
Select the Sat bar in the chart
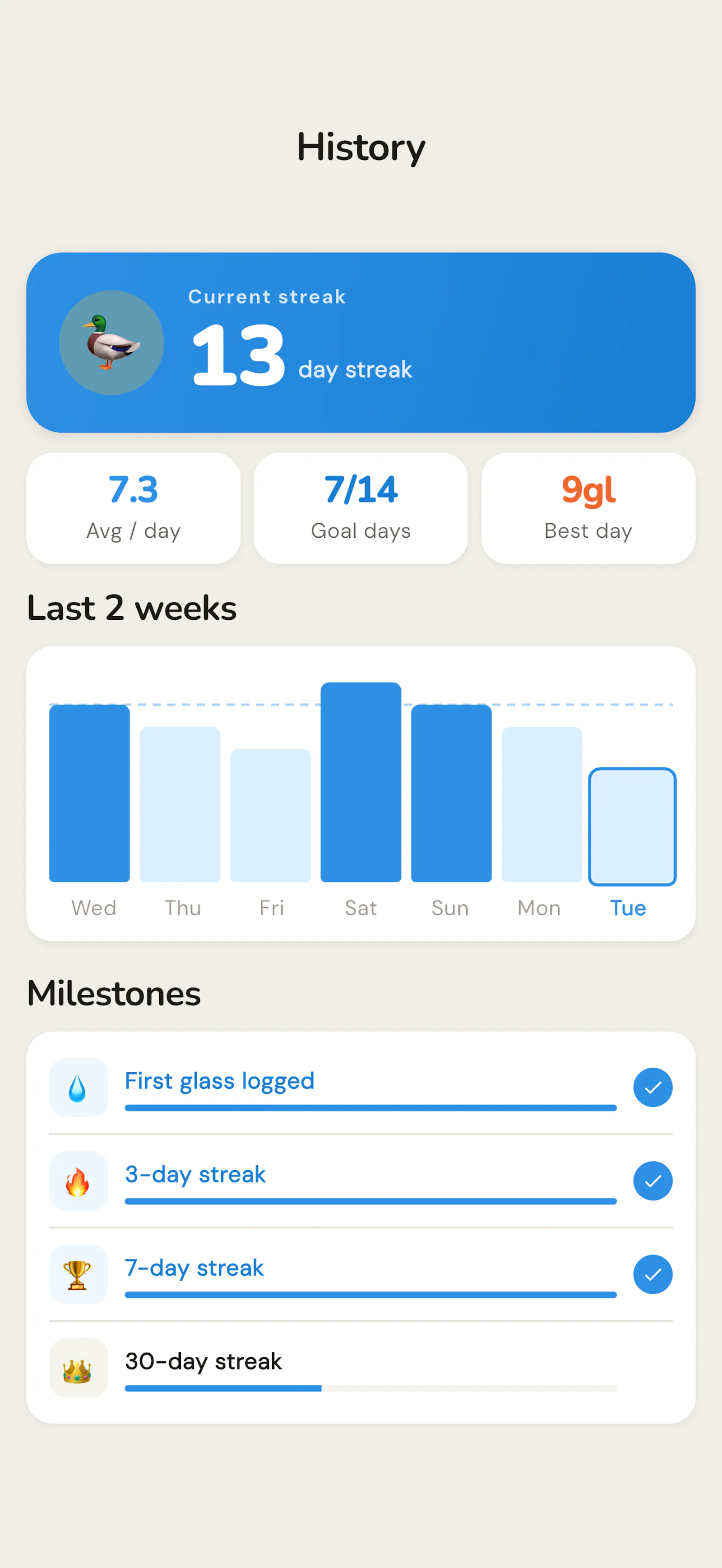(361, 782)
